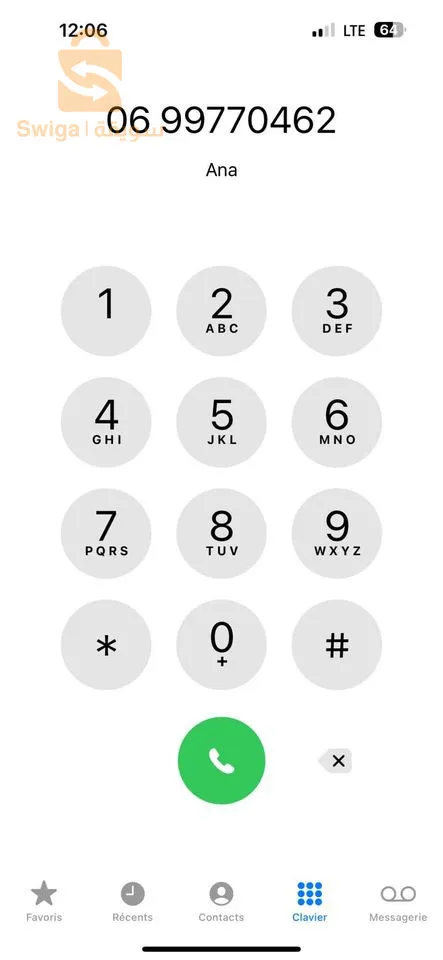This screenshot has height=960, width=443.
Task: Hit the 5 JKL key
Action: coord(222,422)
